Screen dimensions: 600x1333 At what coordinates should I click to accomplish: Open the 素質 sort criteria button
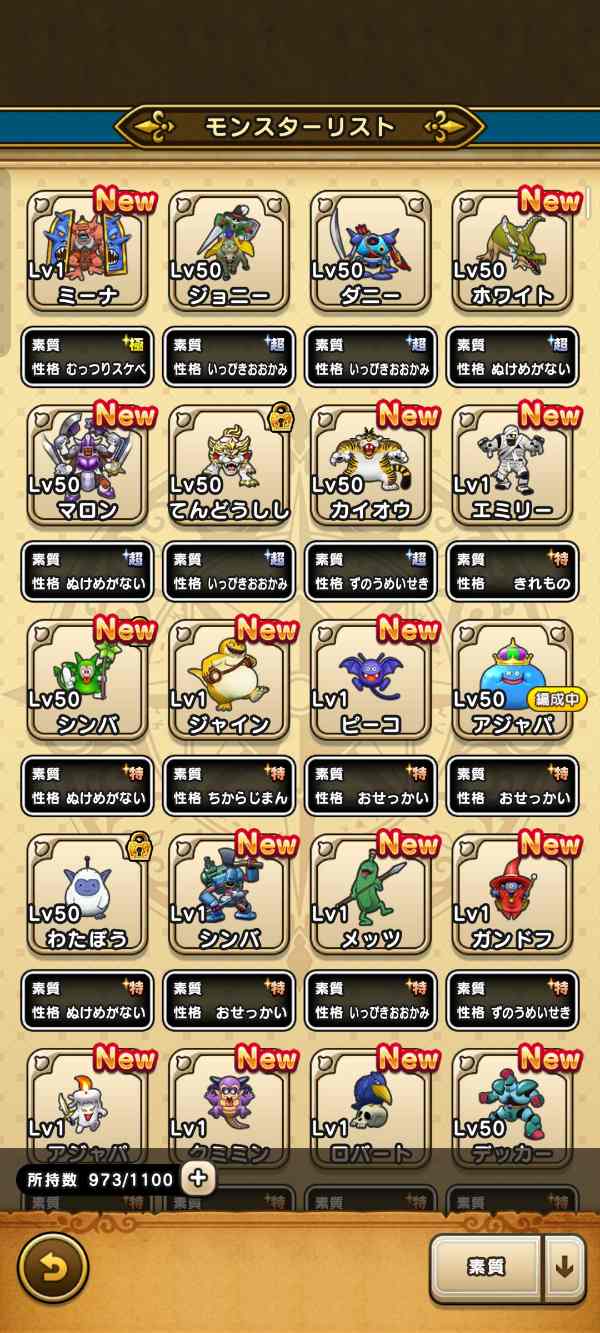point(486,1267)
